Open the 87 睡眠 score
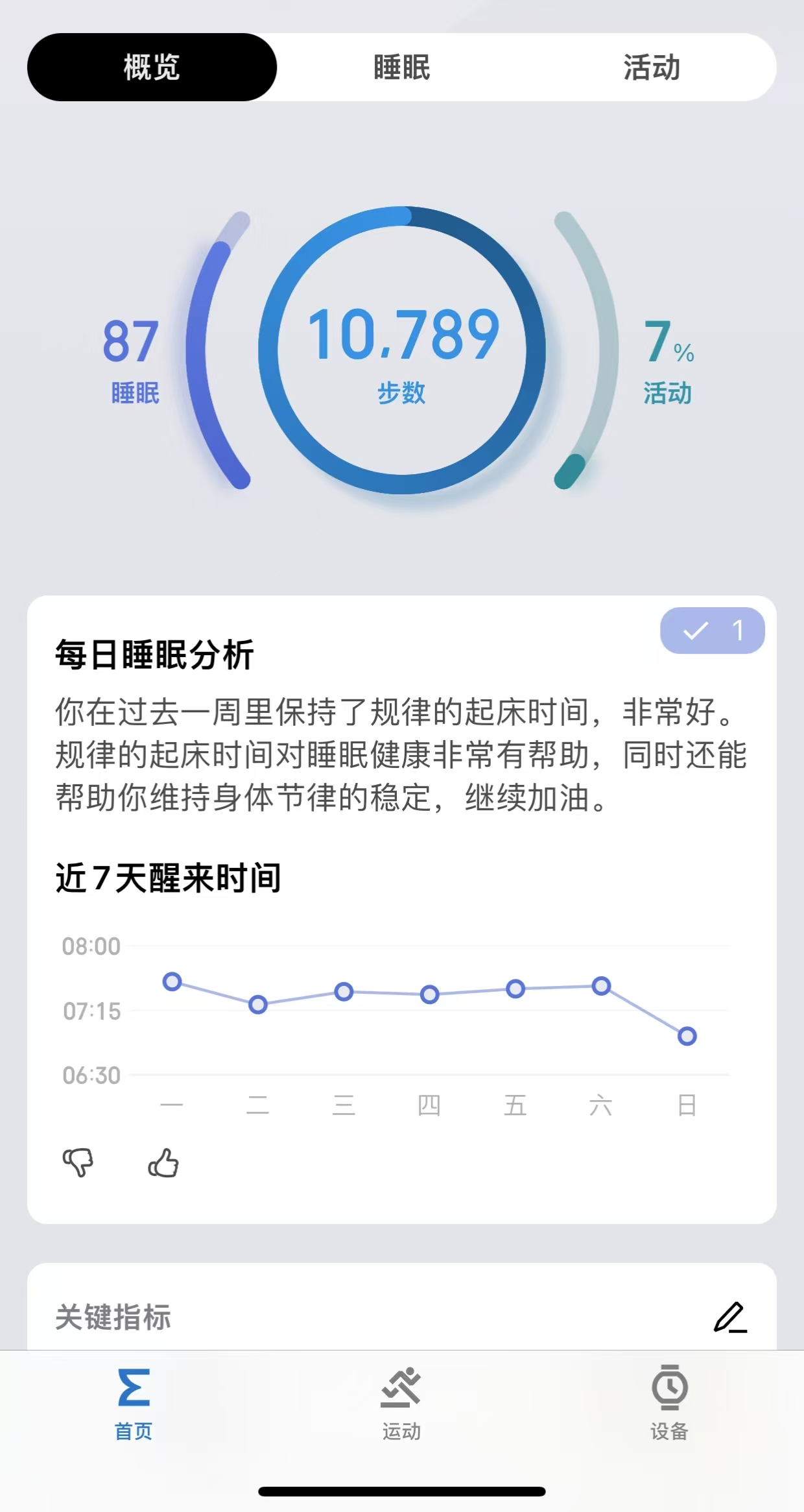The image size is (804, 1512). 132,359
